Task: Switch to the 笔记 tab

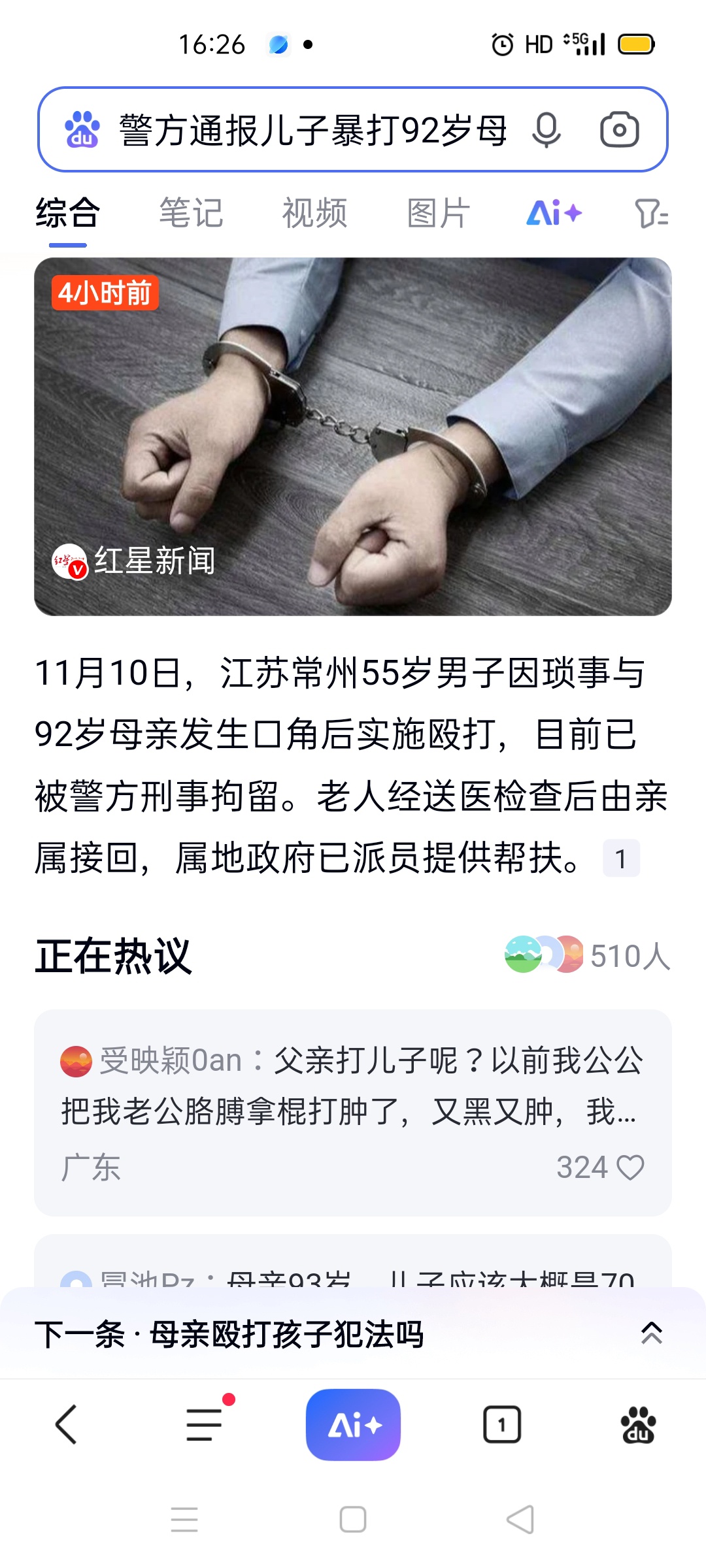Action: (x=191, y=213)
